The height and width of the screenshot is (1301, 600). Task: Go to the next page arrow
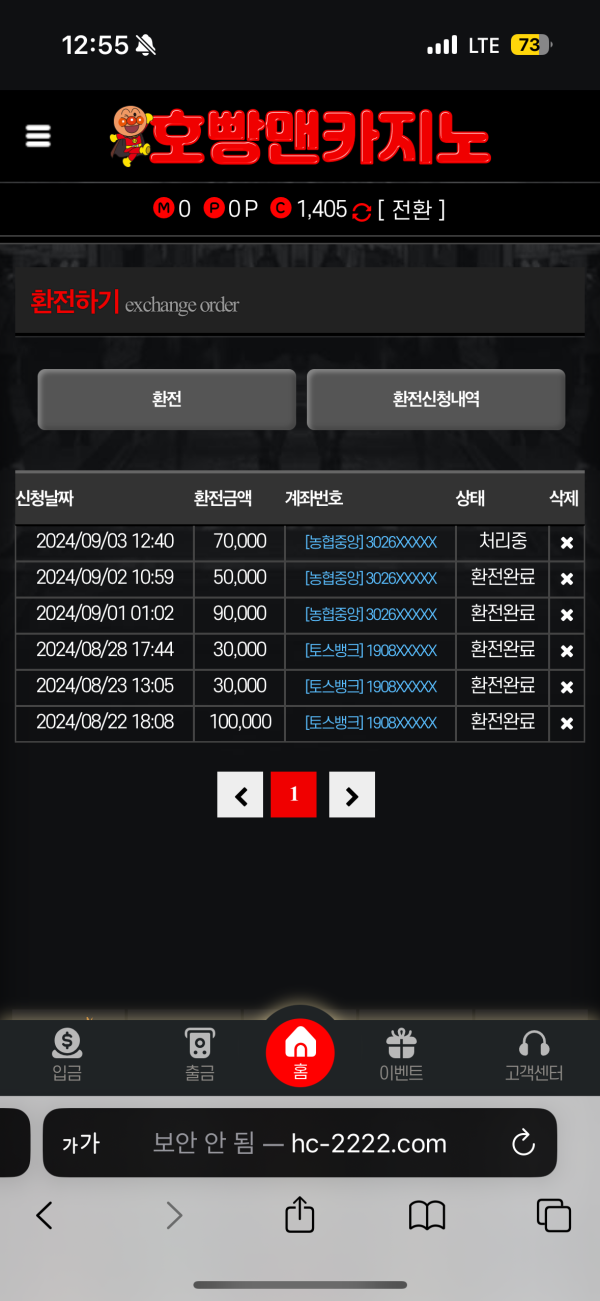click(x=352, y=795)
